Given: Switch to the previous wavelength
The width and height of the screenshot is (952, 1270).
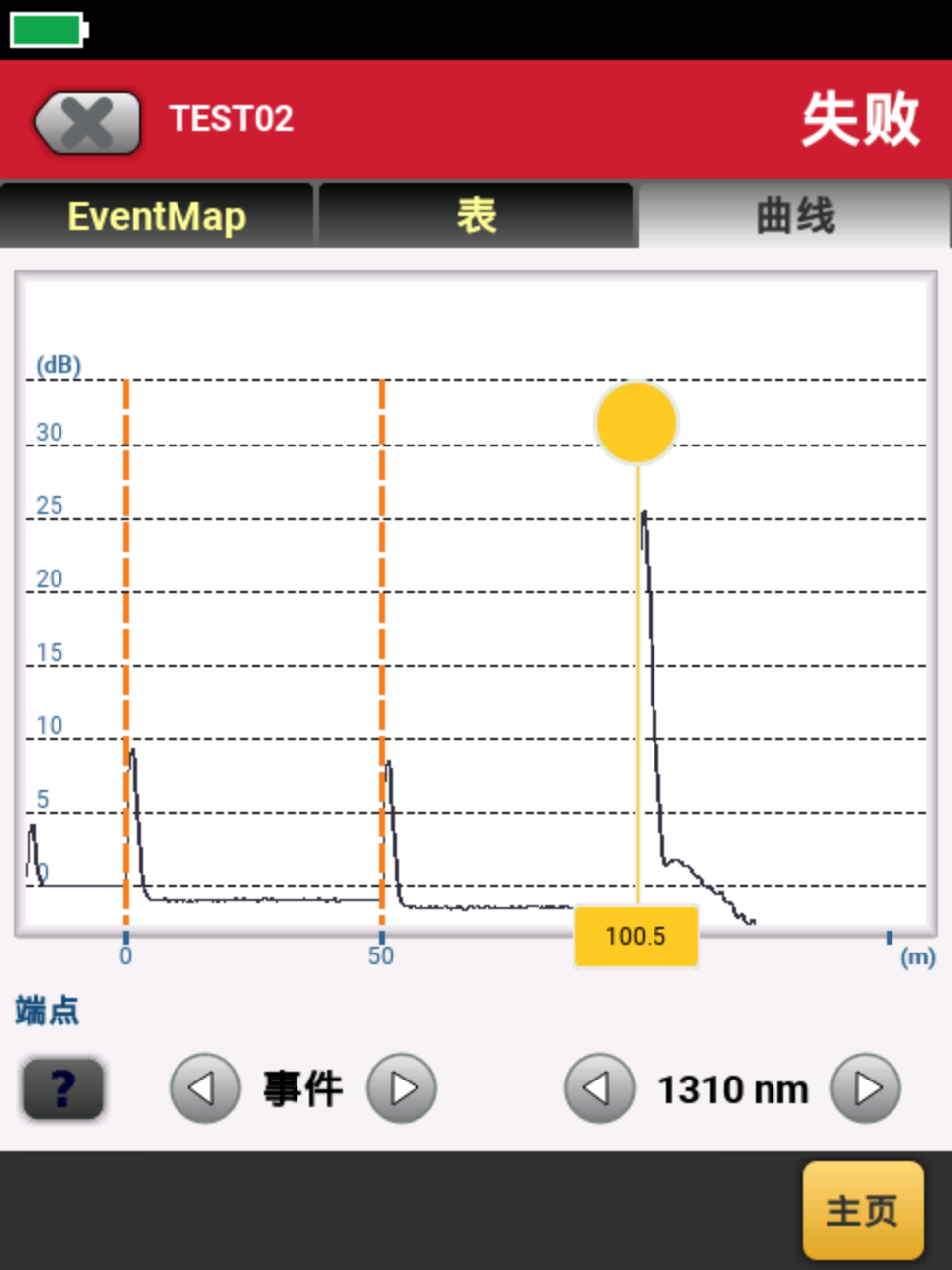Looking at the screenshot, I should coord(599,1088).
